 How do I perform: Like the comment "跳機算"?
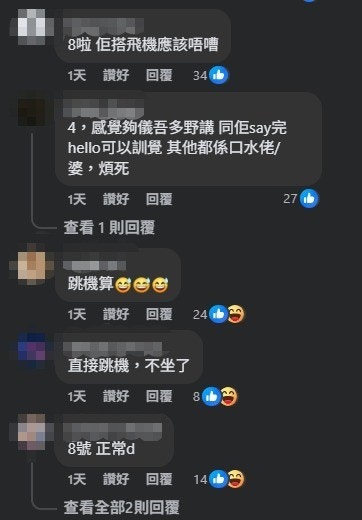point(116,314)
